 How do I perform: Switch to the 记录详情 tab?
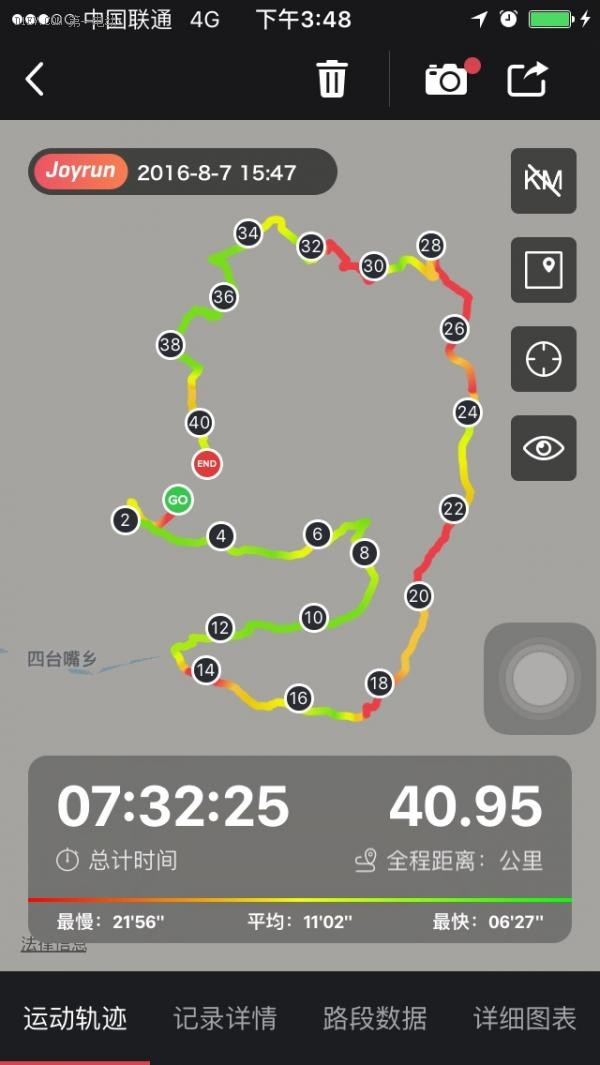click(x=225, y=1018)
